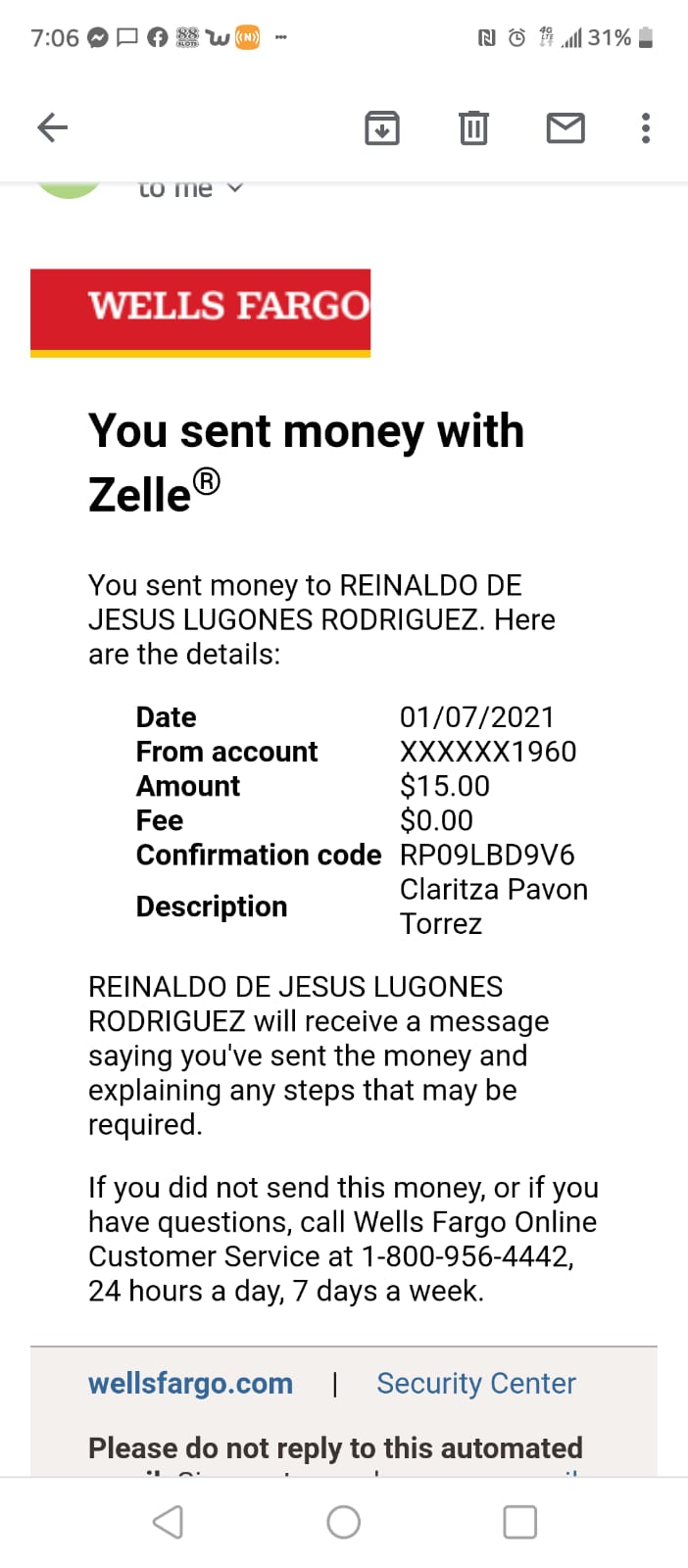Open the three-dot overflow menu
Image resolution: width=688 pixels, height=1568 pixels.
point(645,128)
